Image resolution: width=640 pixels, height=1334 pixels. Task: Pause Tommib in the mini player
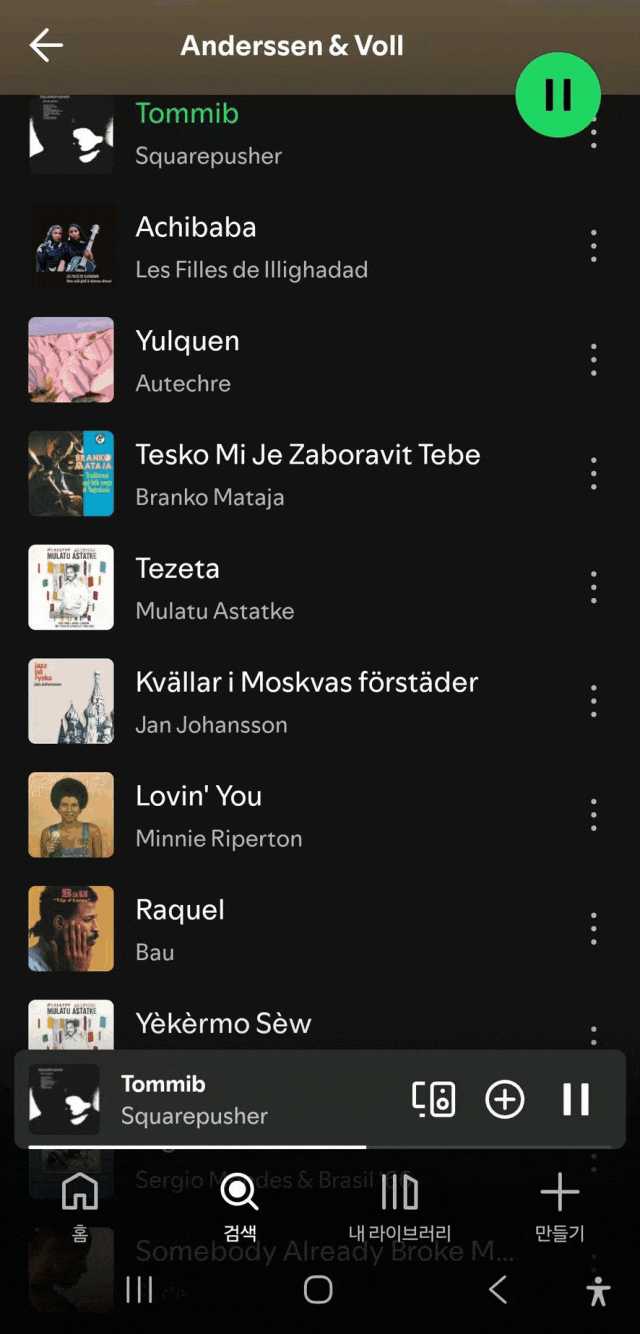[x=576, y=1099]
